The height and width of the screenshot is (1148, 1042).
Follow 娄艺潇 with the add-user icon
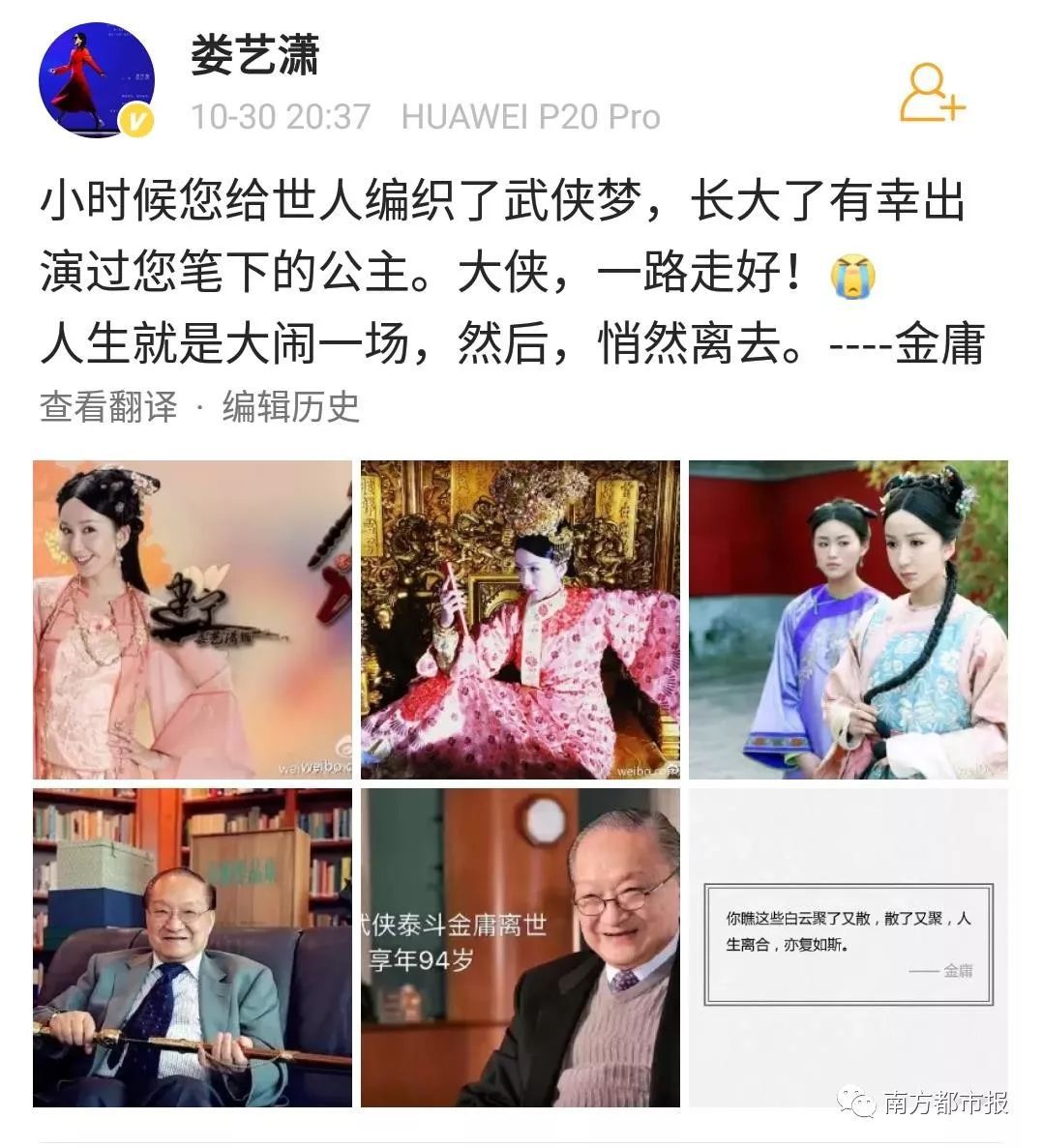click(x=932, y=93)
